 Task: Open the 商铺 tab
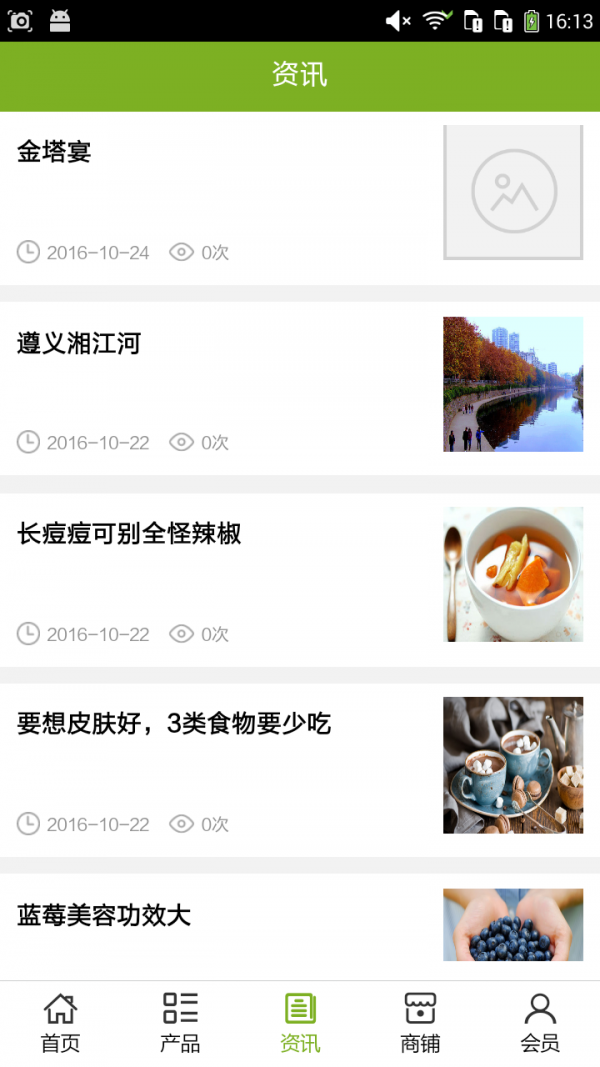(x=420, y=1023)
